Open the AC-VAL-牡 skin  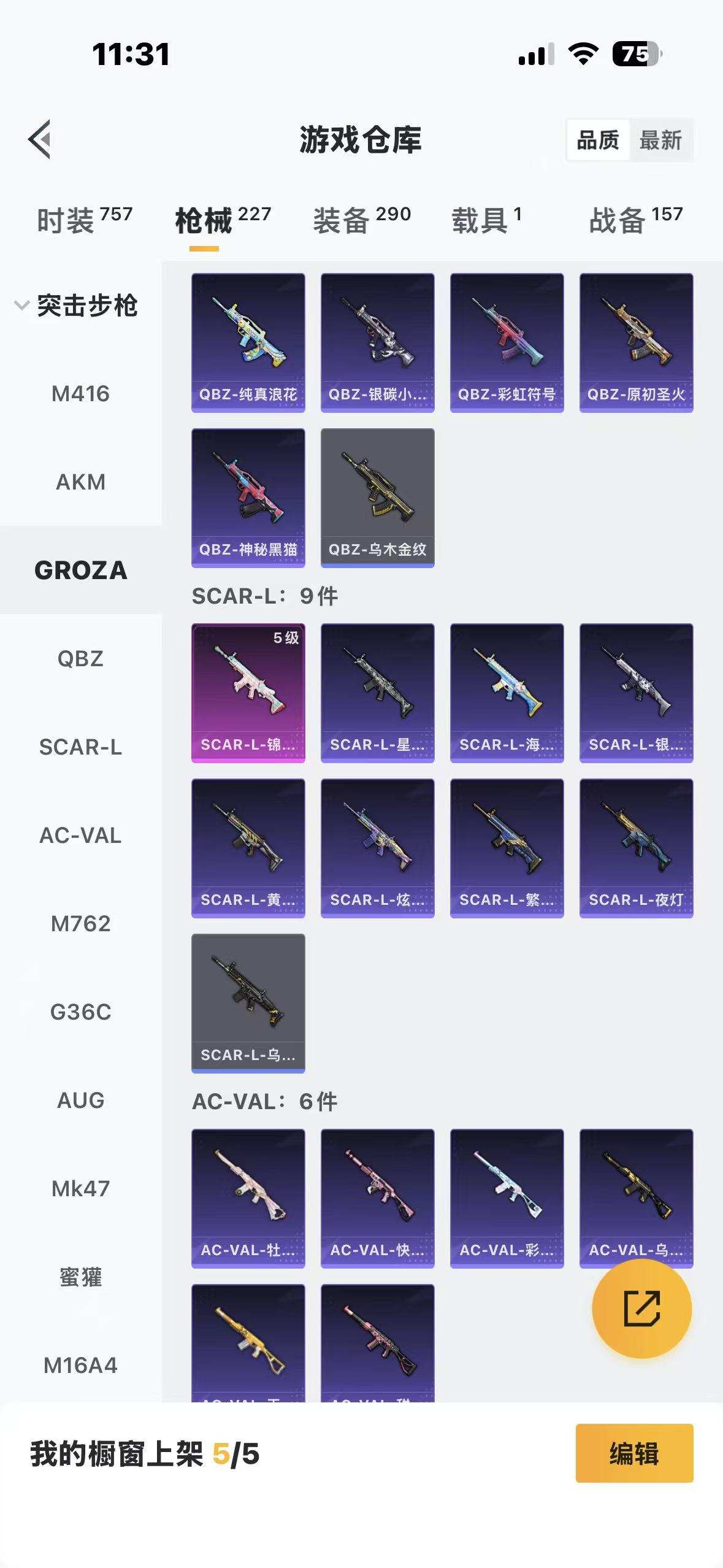point(248,1198)
